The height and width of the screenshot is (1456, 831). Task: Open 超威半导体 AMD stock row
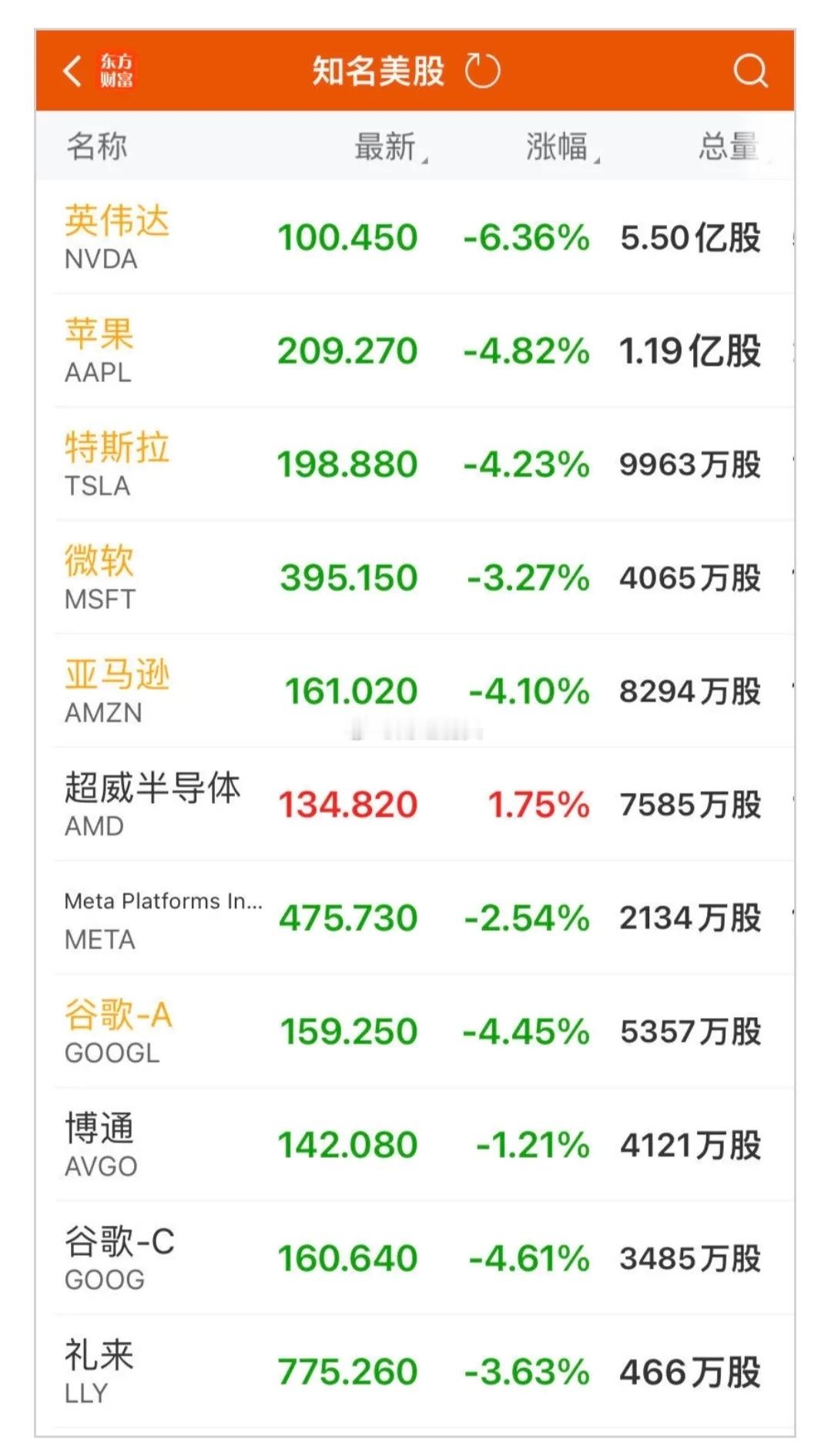click(415, 804)
